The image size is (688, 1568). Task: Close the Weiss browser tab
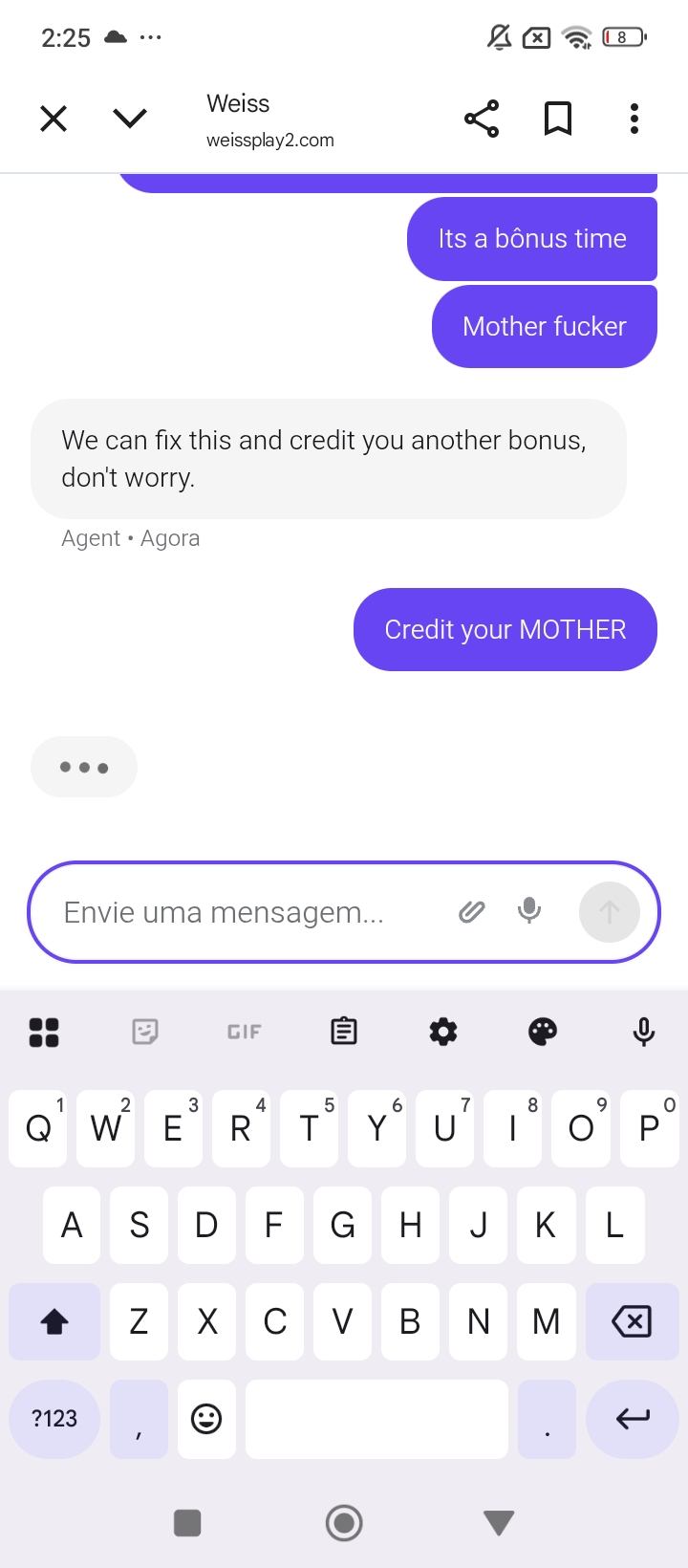tap(54, 119)
